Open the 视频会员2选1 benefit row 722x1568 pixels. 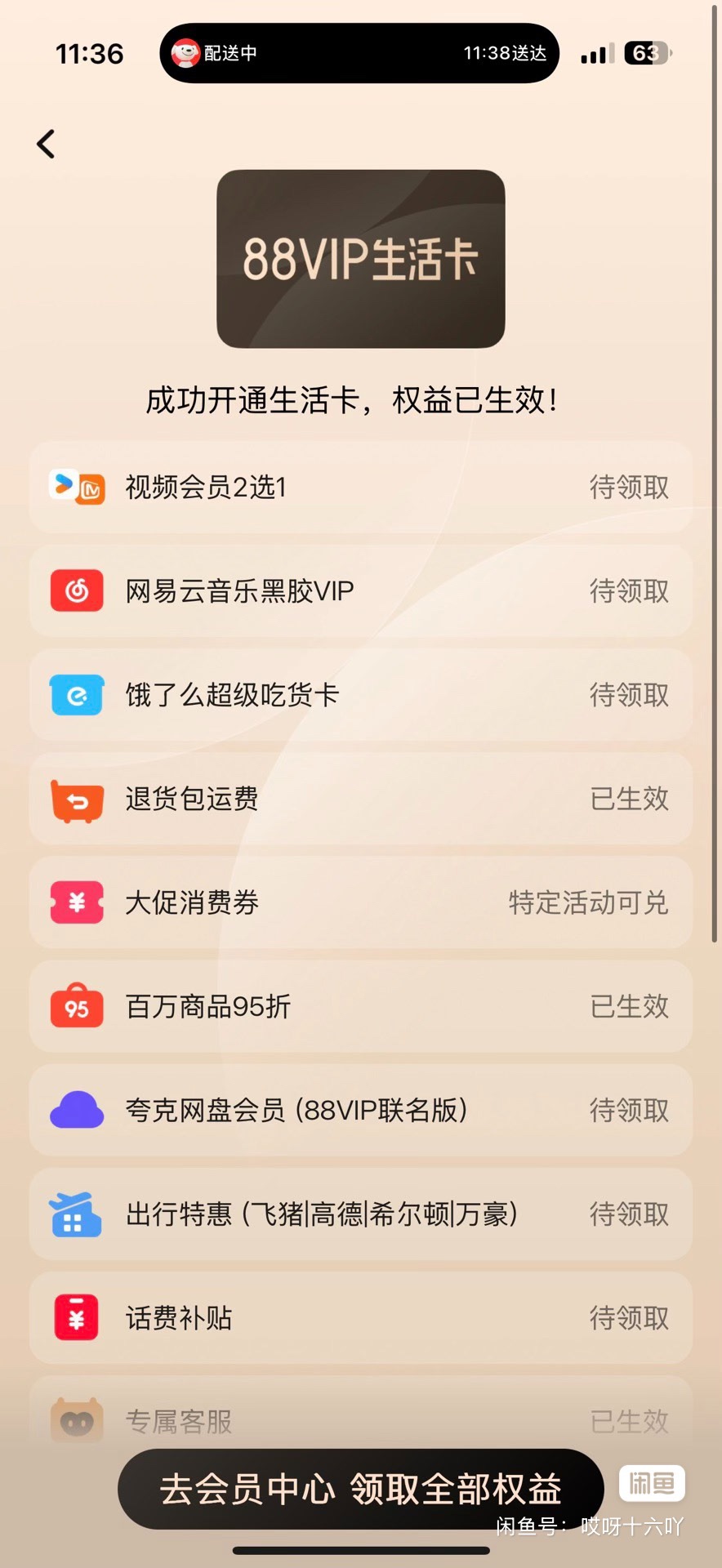(360, 488)
